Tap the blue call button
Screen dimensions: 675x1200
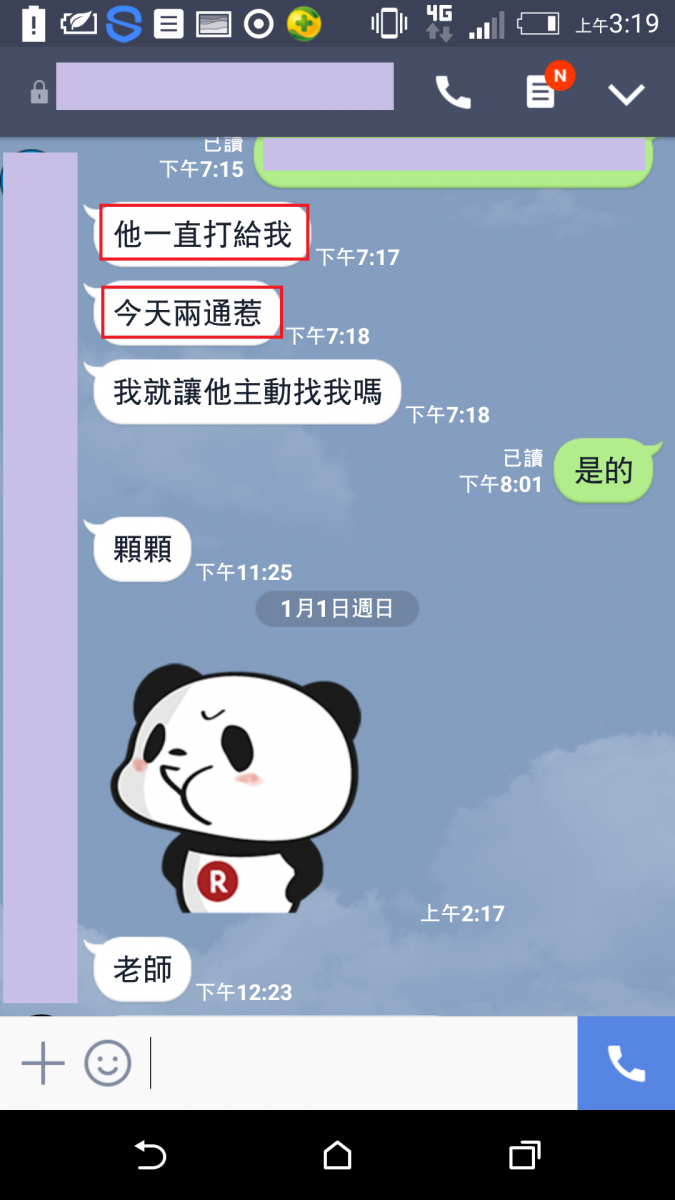[626, 1063]
